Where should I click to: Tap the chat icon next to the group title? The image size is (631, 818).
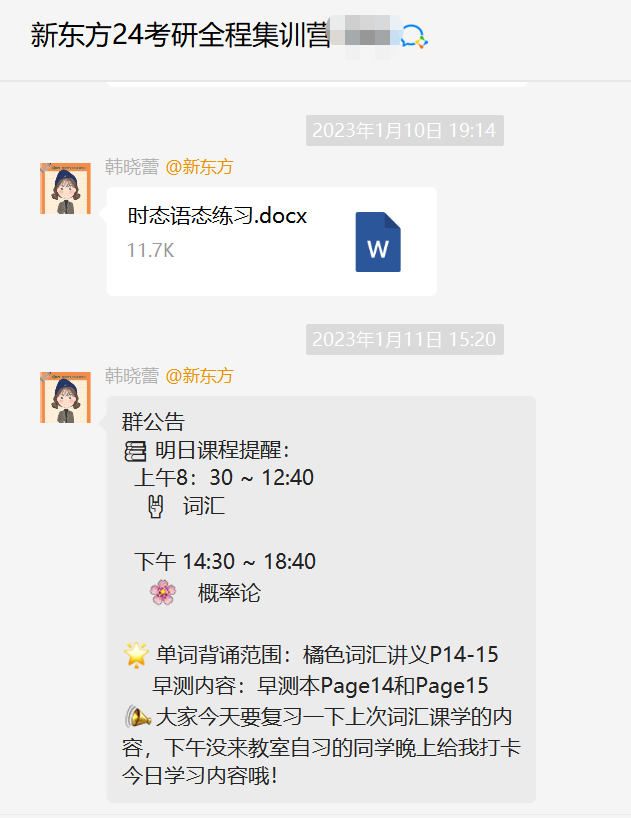tap(415, 37)
